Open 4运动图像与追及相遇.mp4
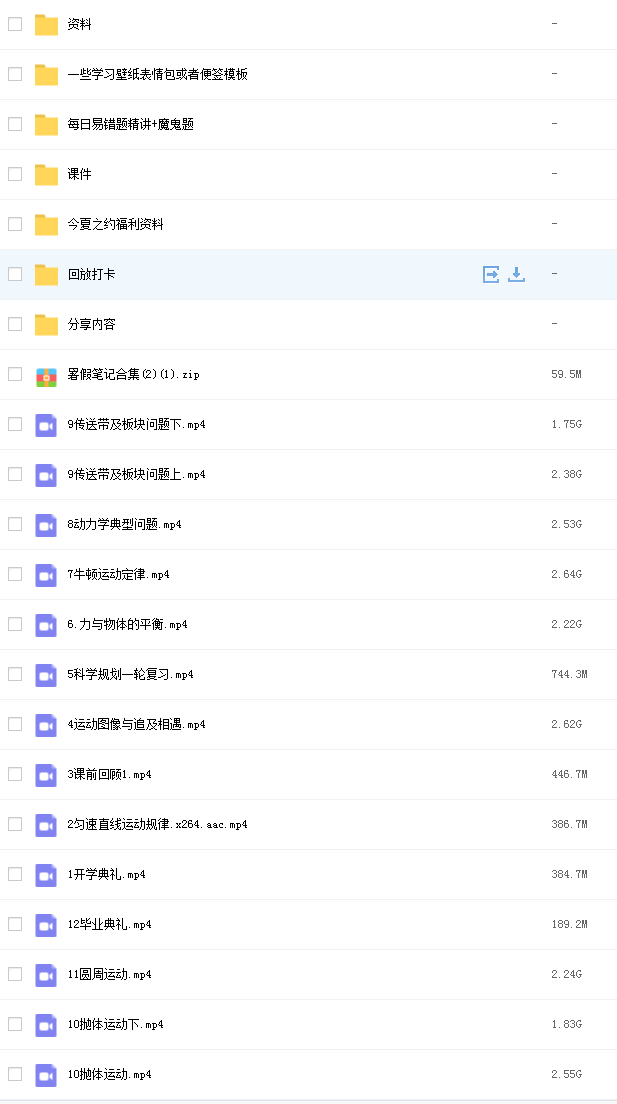Screen dimensions: 617x1104 137,724
